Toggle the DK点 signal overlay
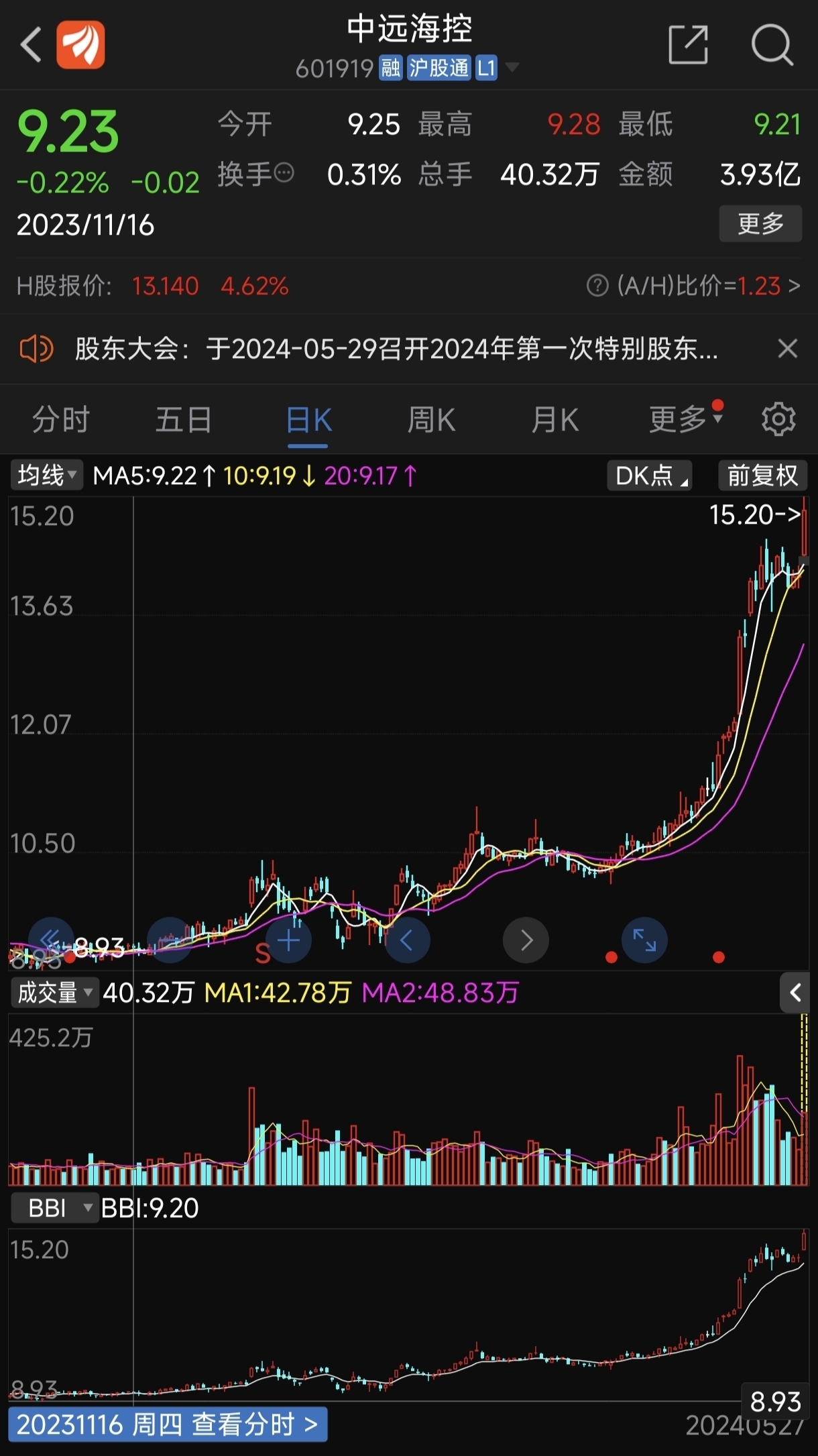818x1456 pixels. click(x=648, y=475)
